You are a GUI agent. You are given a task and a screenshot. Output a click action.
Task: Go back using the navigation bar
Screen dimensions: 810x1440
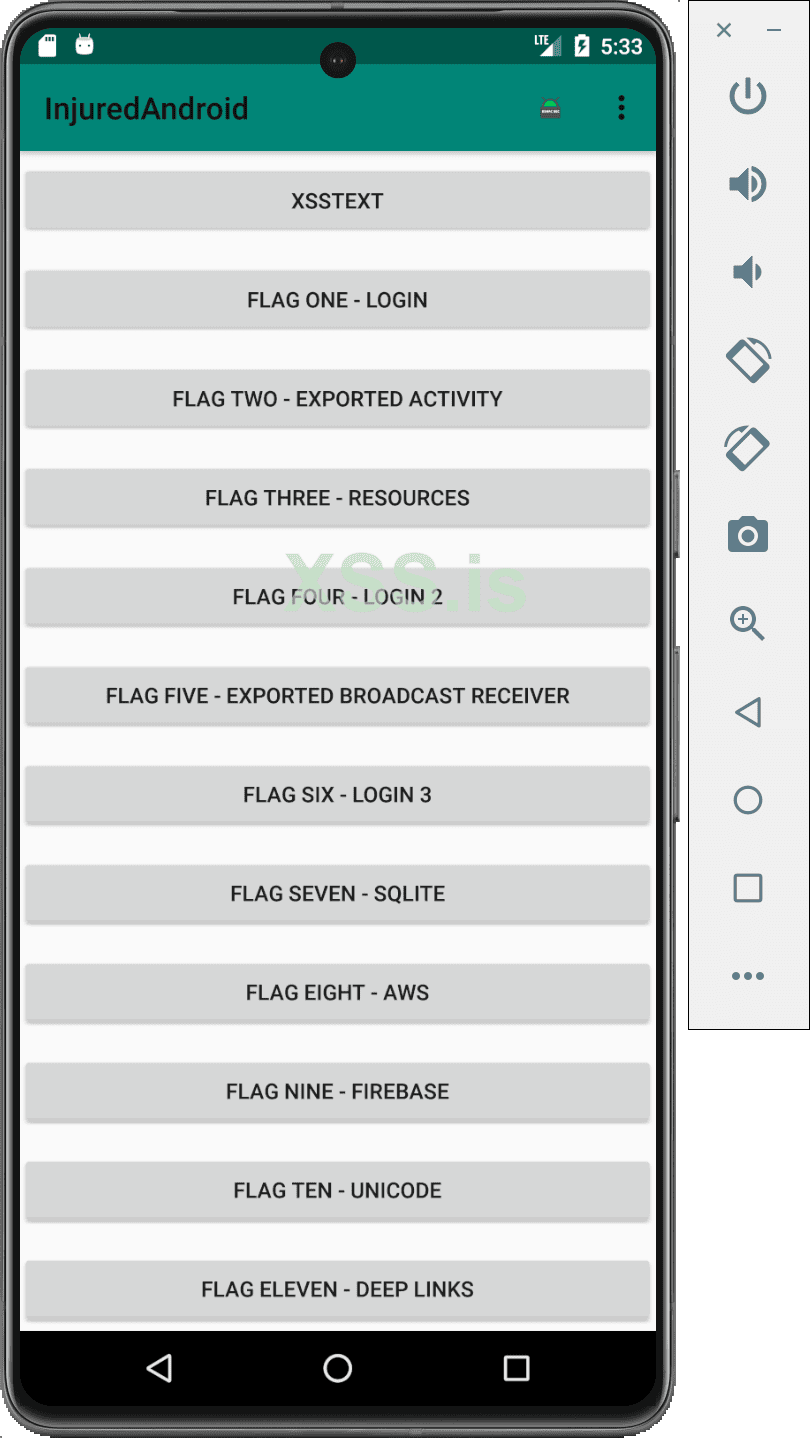pos(159,1368)
